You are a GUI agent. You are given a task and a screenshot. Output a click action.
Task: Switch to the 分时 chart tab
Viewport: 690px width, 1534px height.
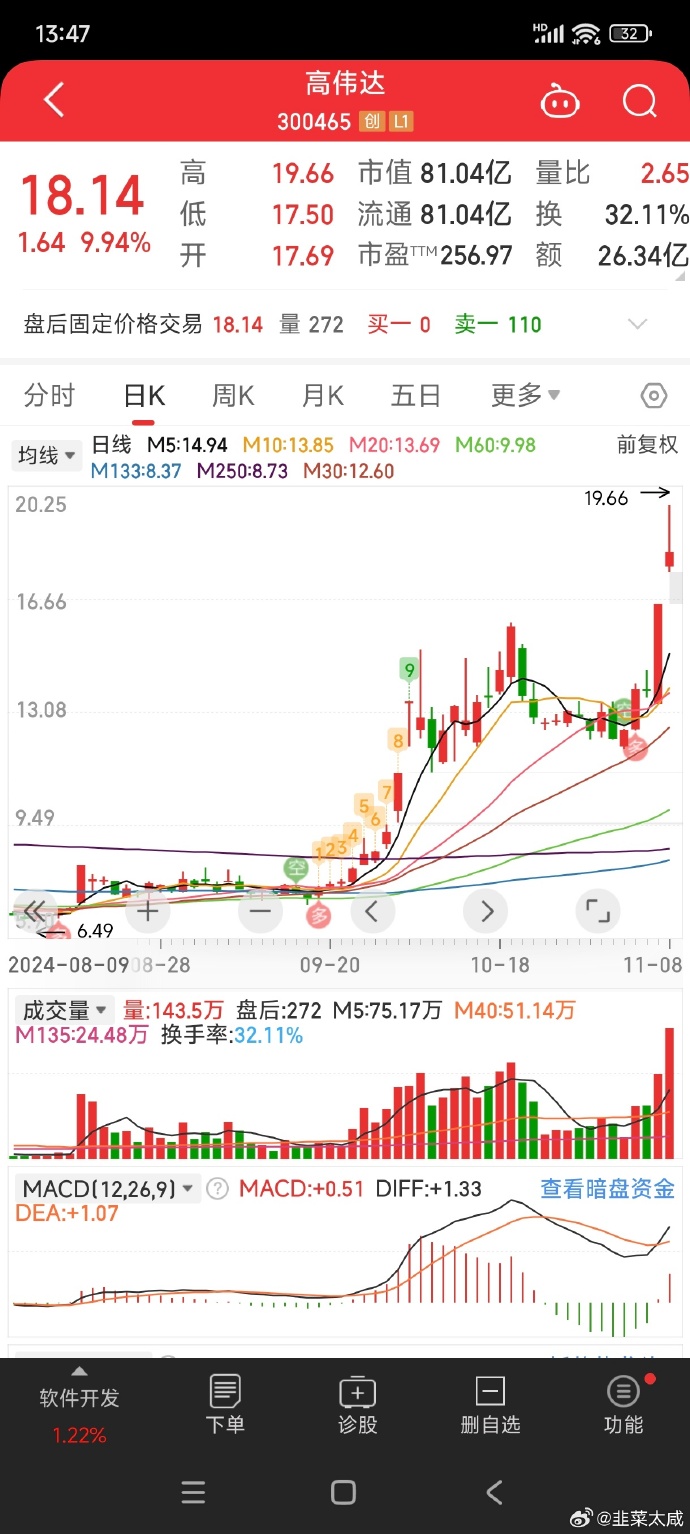point(49,396)
